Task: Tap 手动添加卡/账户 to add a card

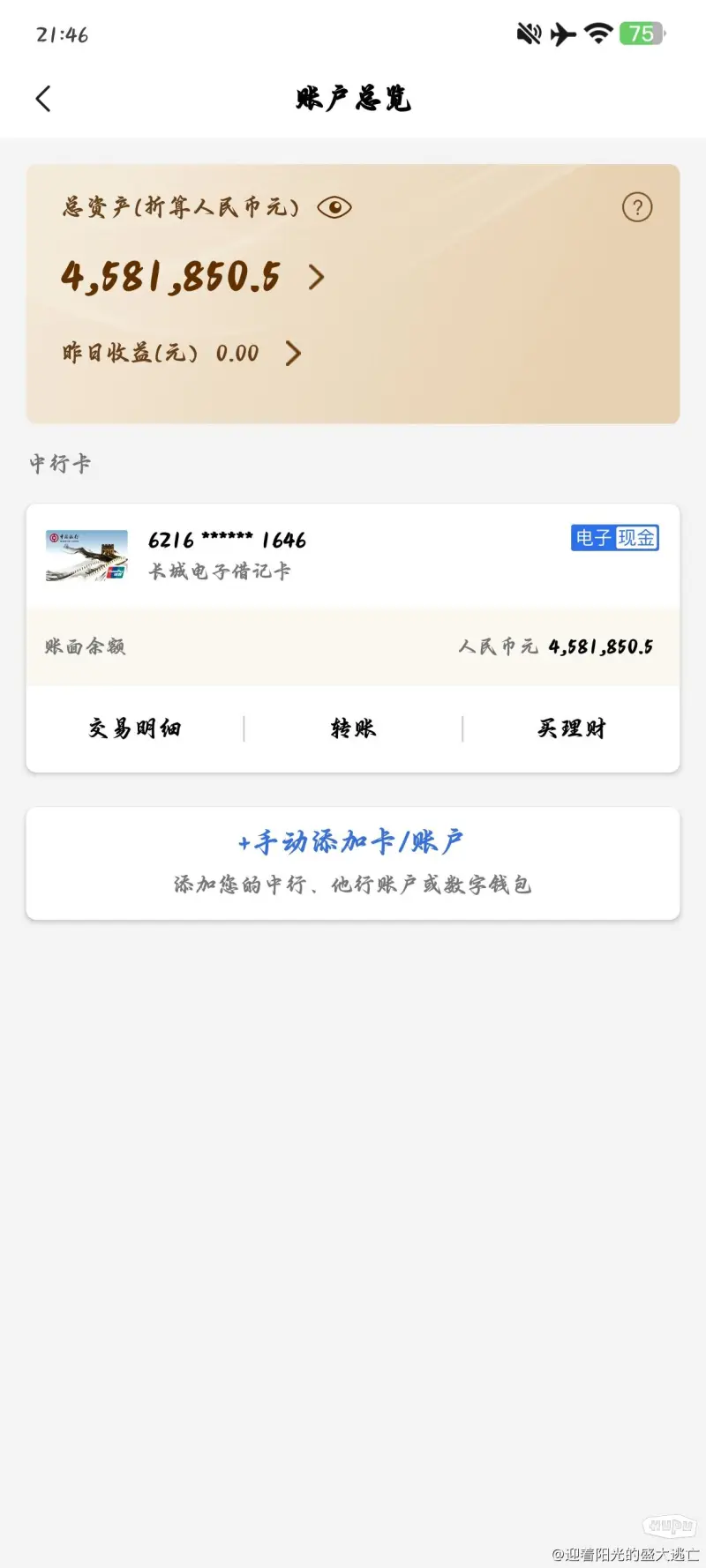Action: (352, 843)
